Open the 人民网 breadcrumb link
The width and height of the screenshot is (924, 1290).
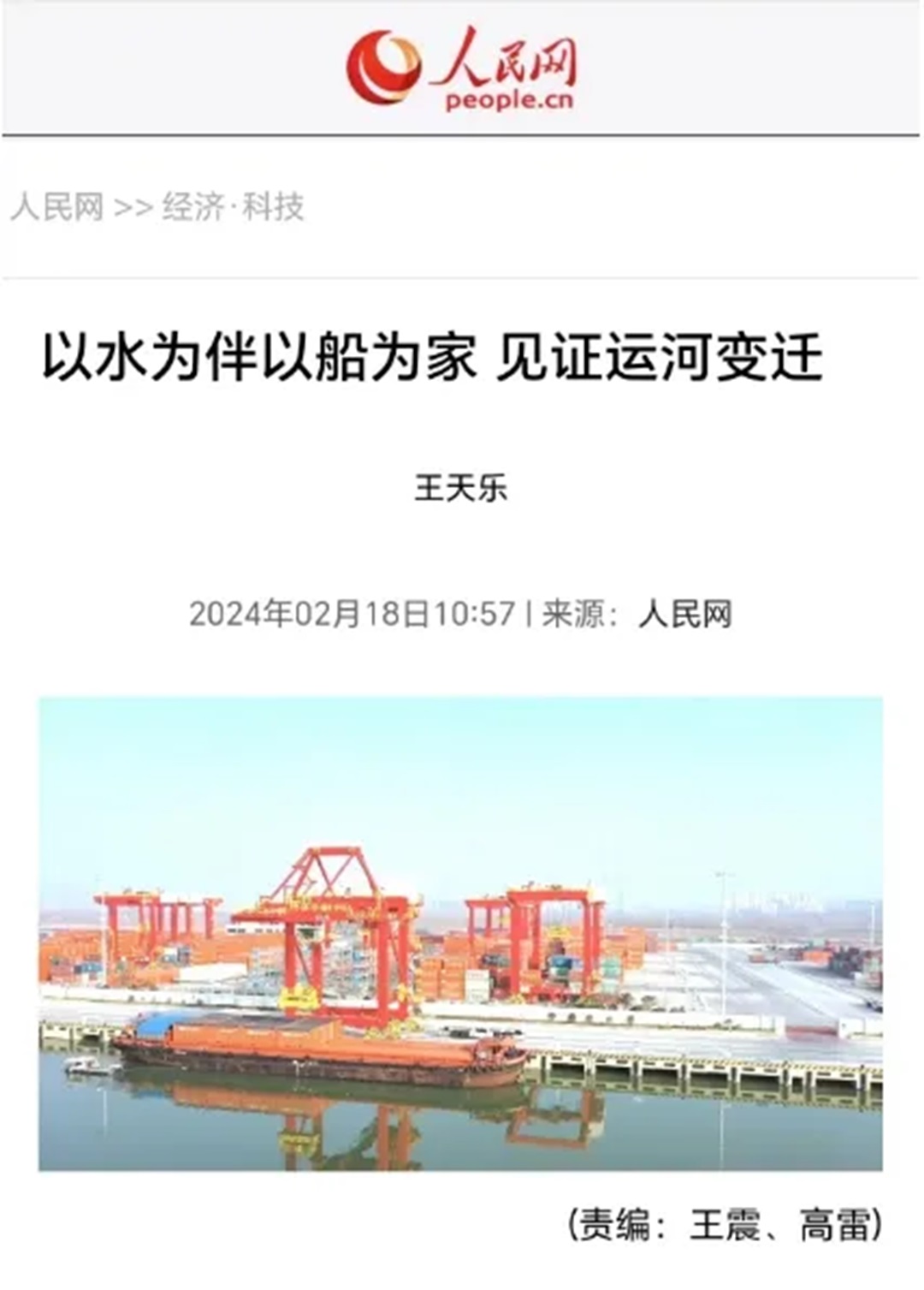click(x=56, y=207)
